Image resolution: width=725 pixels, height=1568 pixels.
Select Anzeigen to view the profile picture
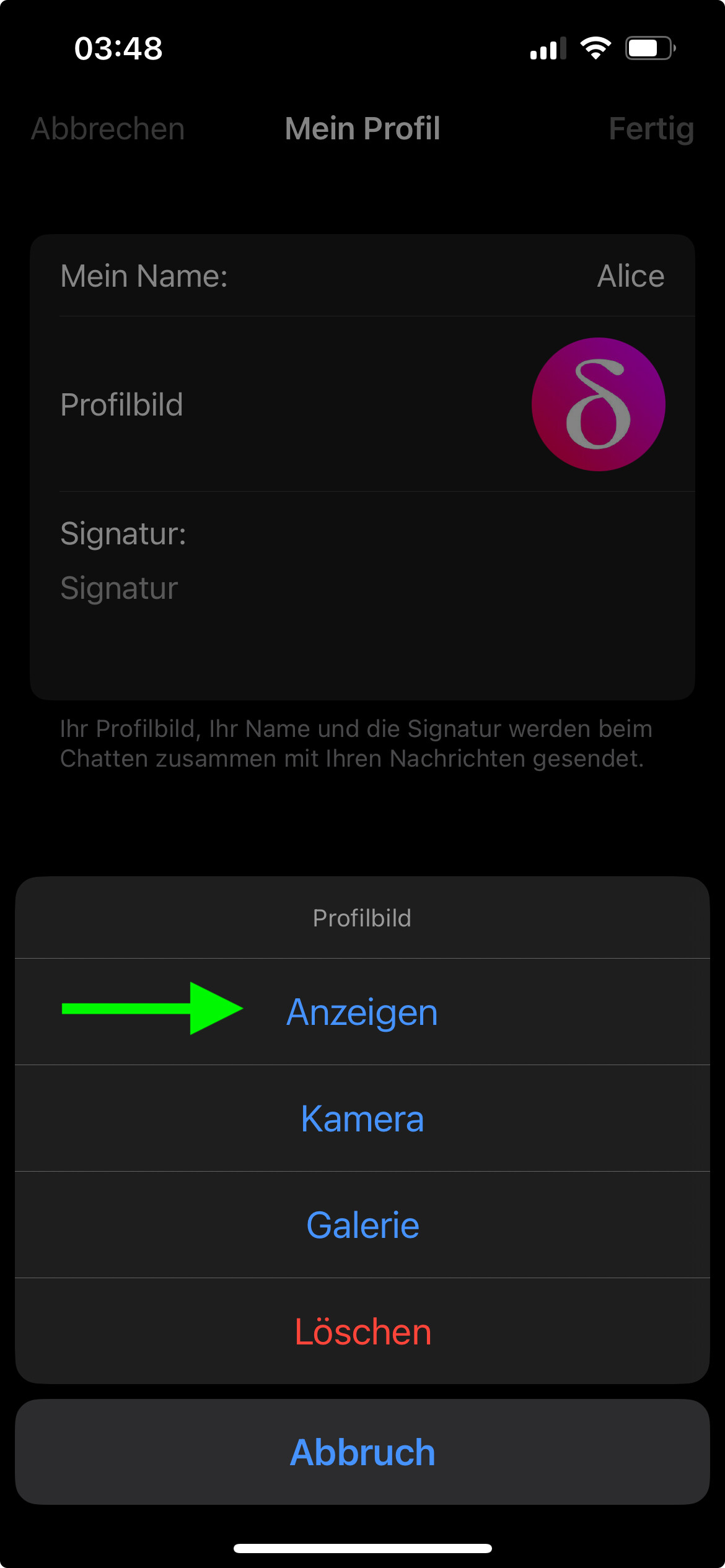pyautogui.click(x=362, y=1012)
